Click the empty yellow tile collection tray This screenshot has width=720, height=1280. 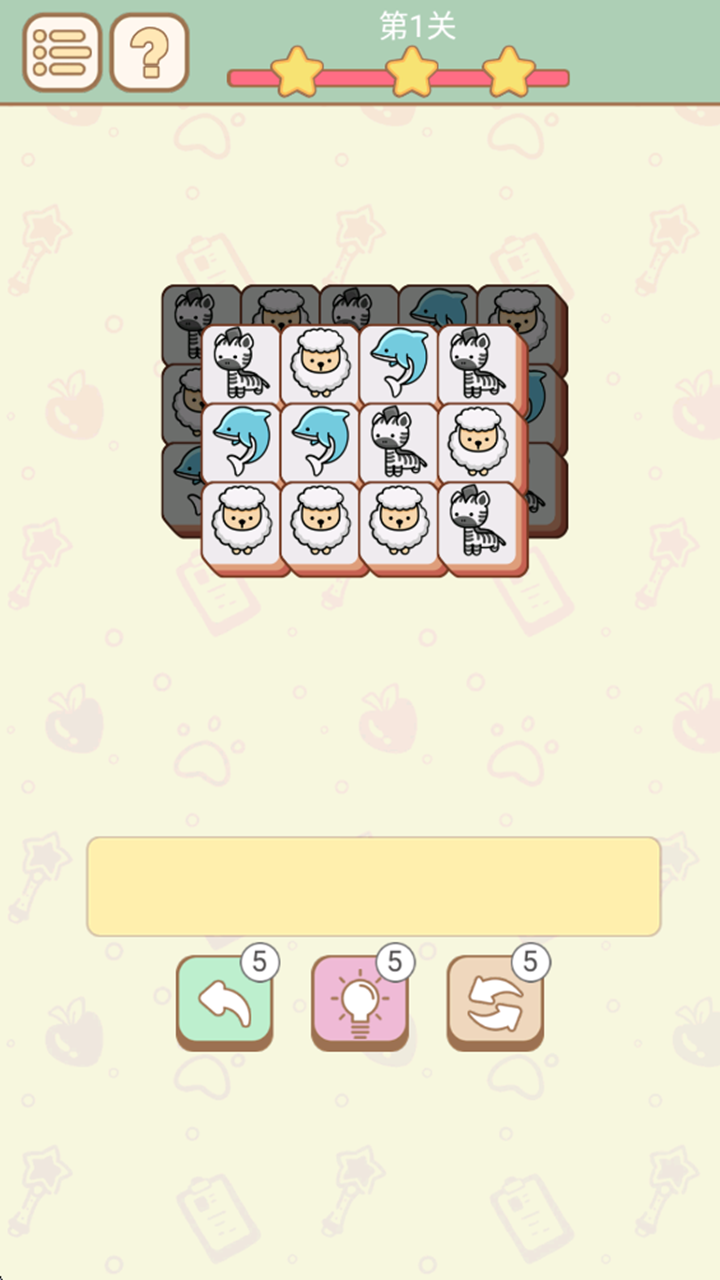[374, 886]
